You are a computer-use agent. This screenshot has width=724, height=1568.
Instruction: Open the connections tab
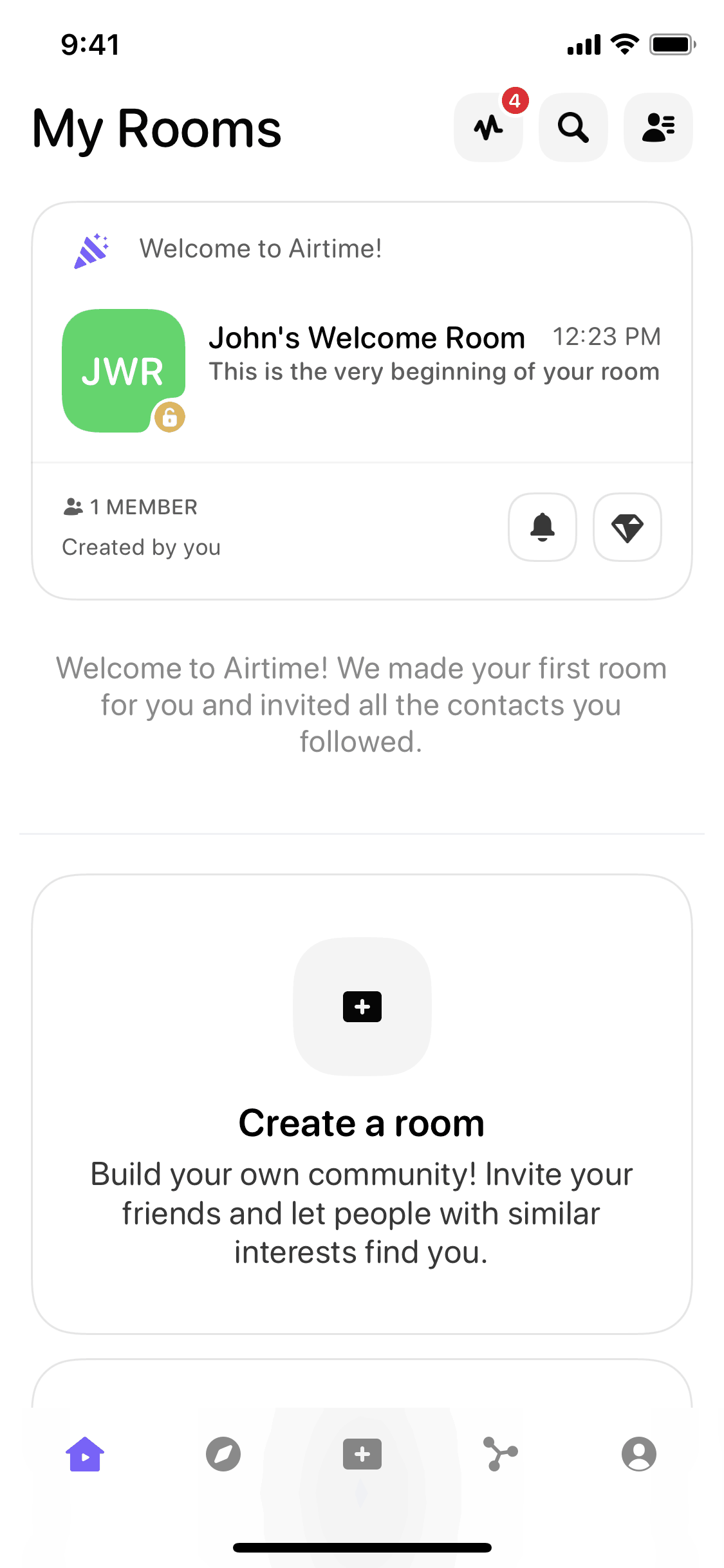pos(500,1454)
